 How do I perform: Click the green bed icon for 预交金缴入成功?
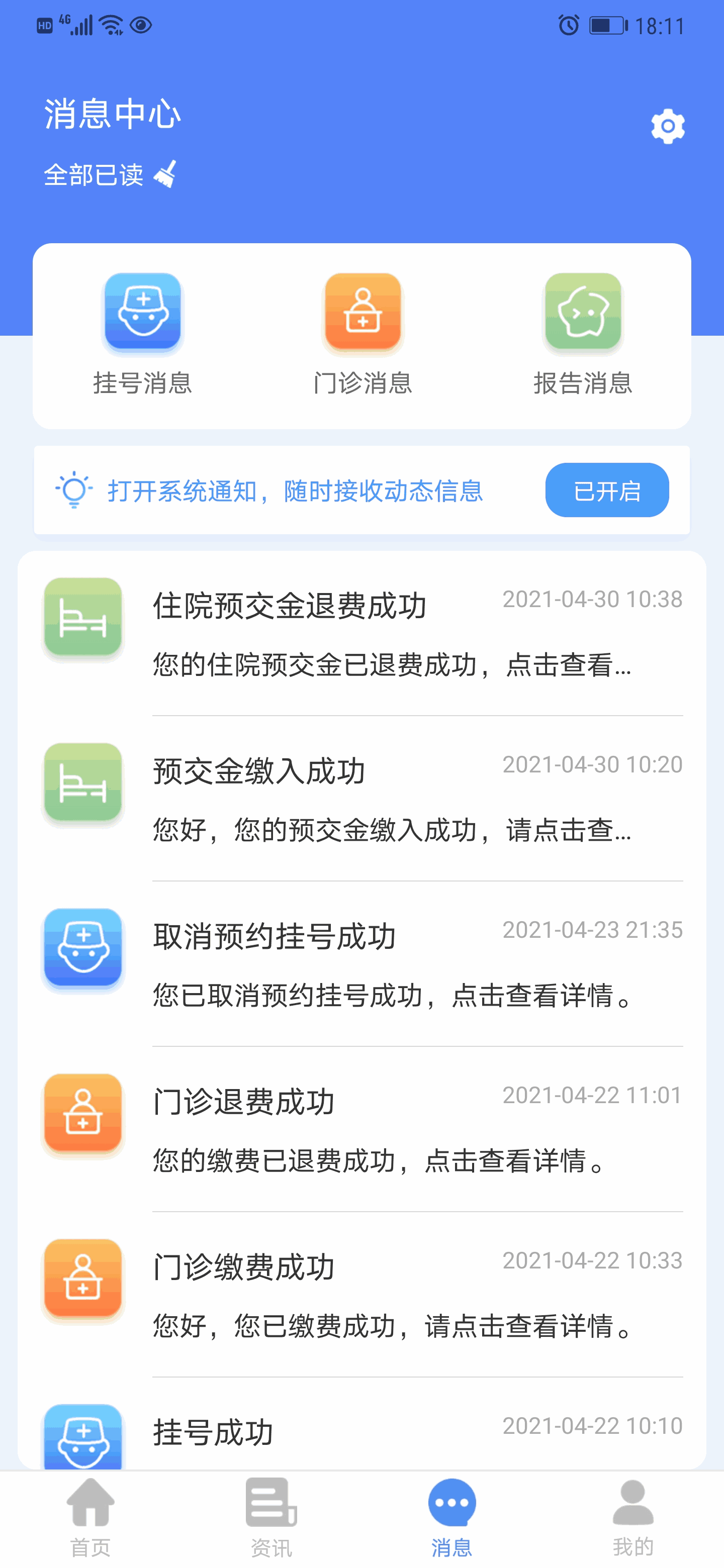pyautogui.click(x=83, y=785)
